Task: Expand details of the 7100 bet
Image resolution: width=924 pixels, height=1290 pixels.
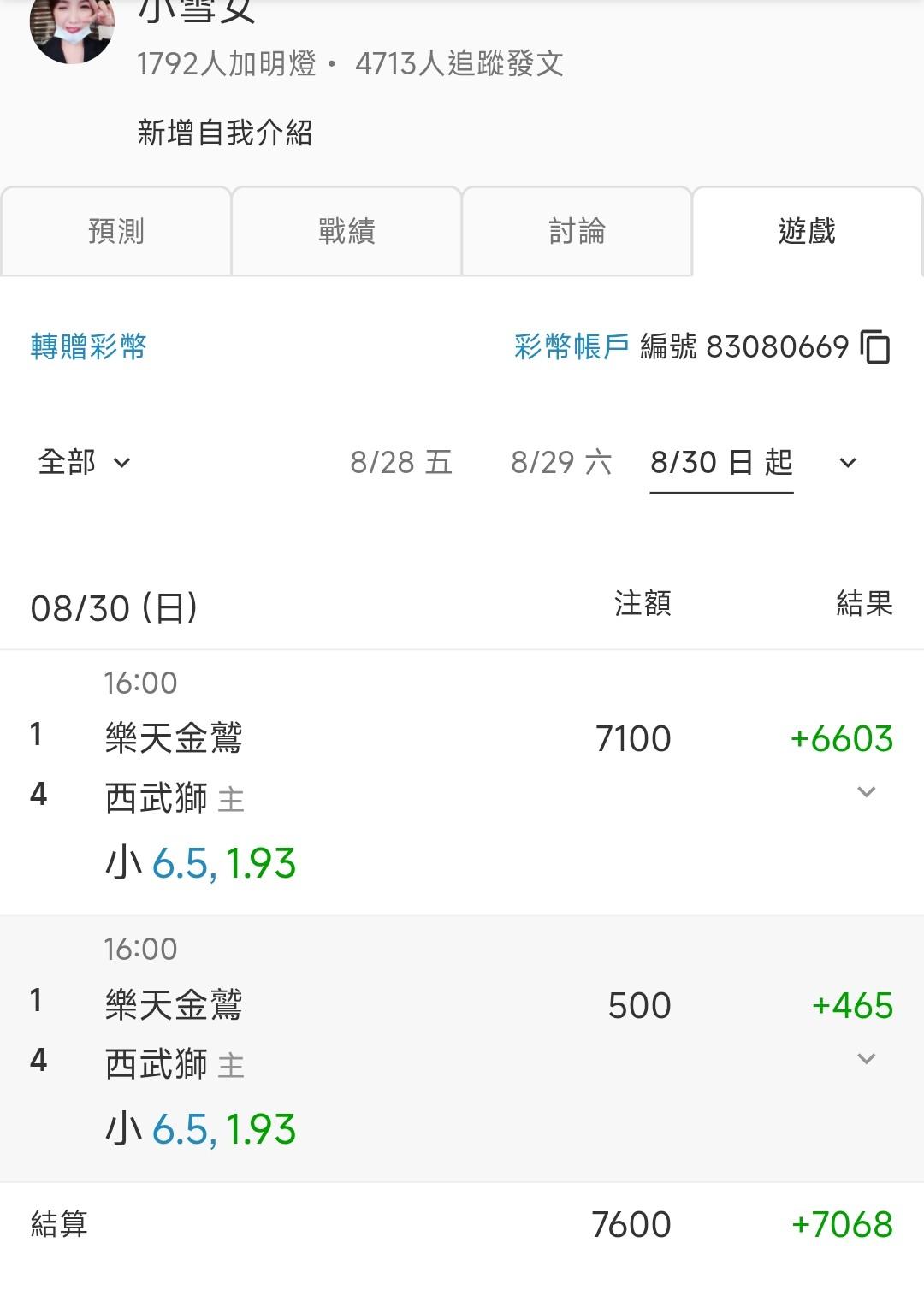Action: click(x=866, y=792)
